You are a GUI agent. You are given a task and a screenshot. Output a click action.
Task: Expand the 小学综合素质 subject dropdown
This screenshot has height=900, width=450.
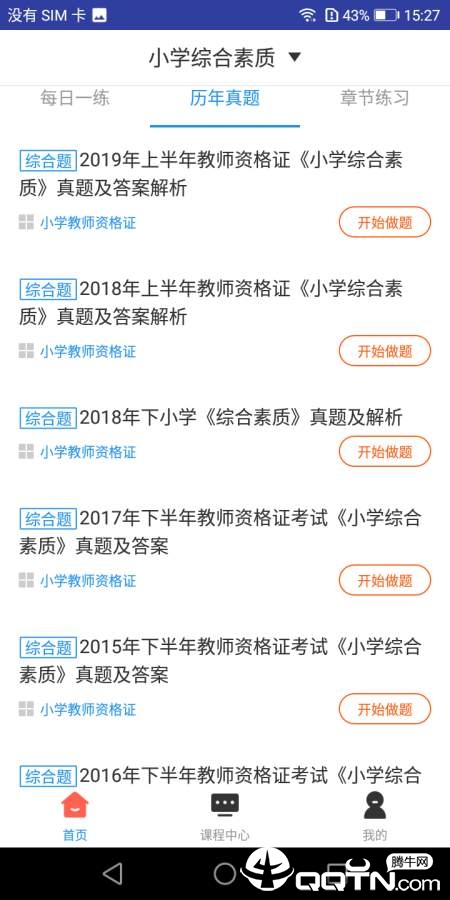[x=225, y=57]
